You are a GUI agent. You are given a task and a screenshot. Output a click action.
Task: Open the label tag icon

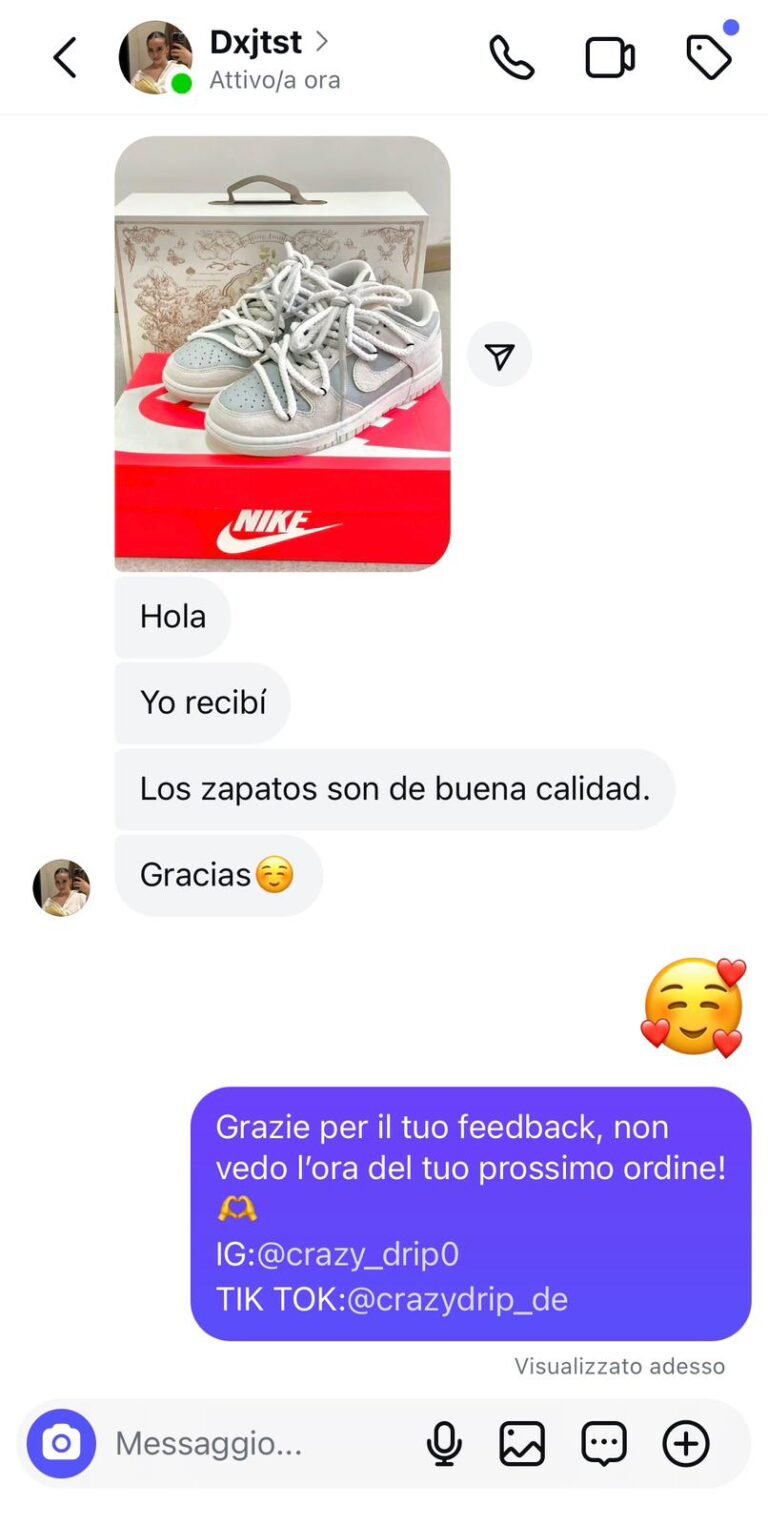[x=709, y=58]
